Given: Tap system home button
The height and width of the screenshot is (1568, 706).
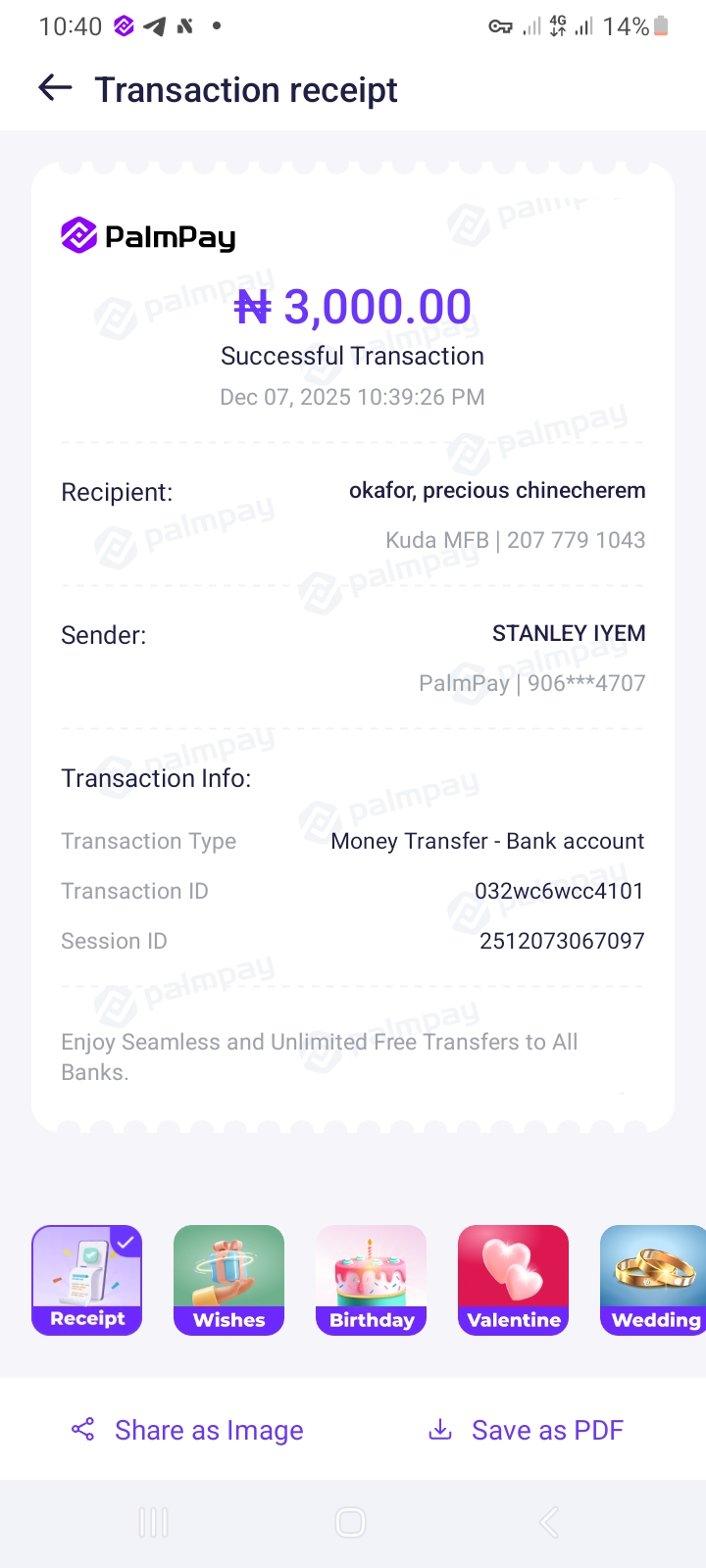Looking at the screenshot, I should [350, 1522].
